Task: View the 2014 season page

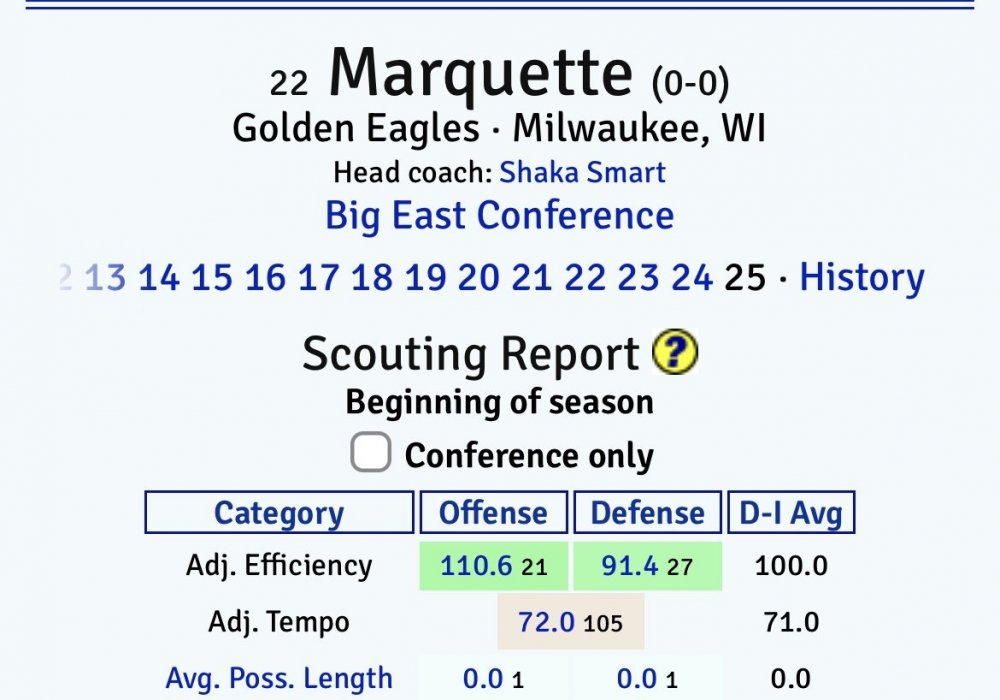Action: 159,277
